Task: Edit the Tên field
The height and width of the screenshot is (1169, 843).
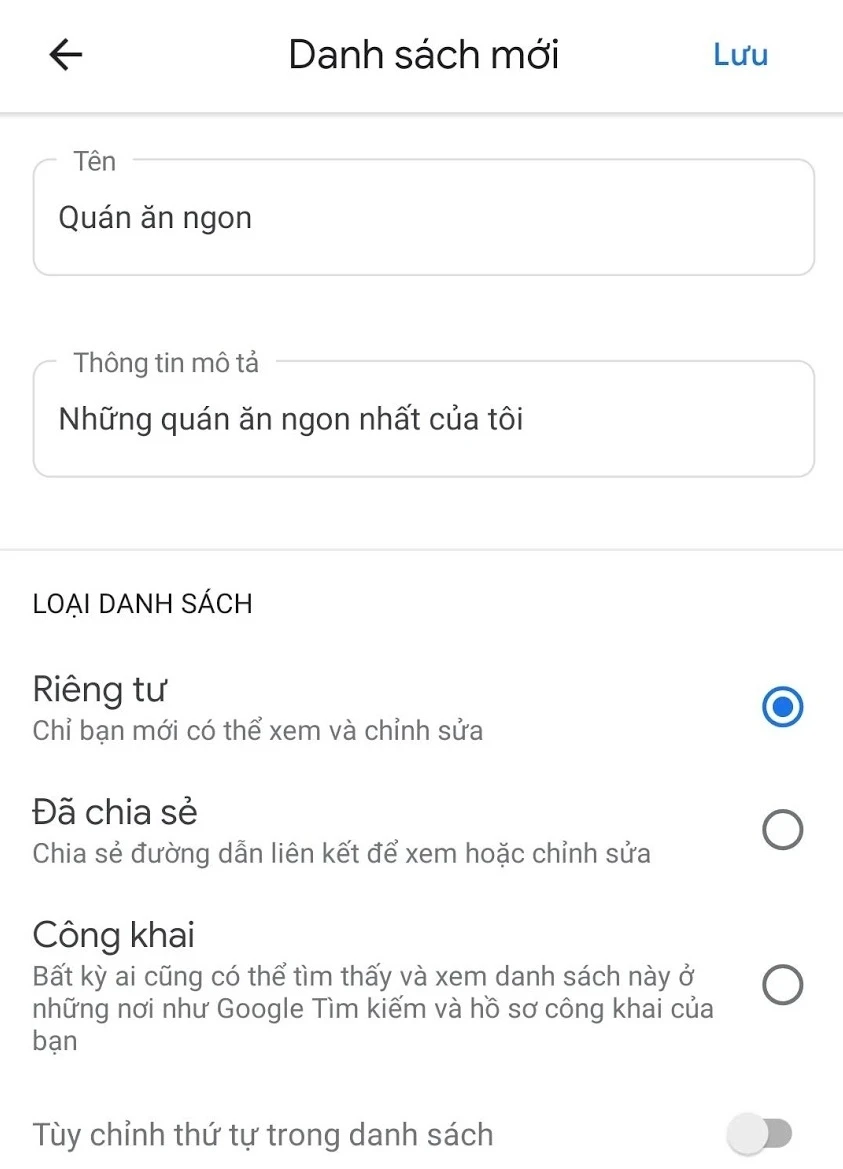Action: (x=423, y=218)
